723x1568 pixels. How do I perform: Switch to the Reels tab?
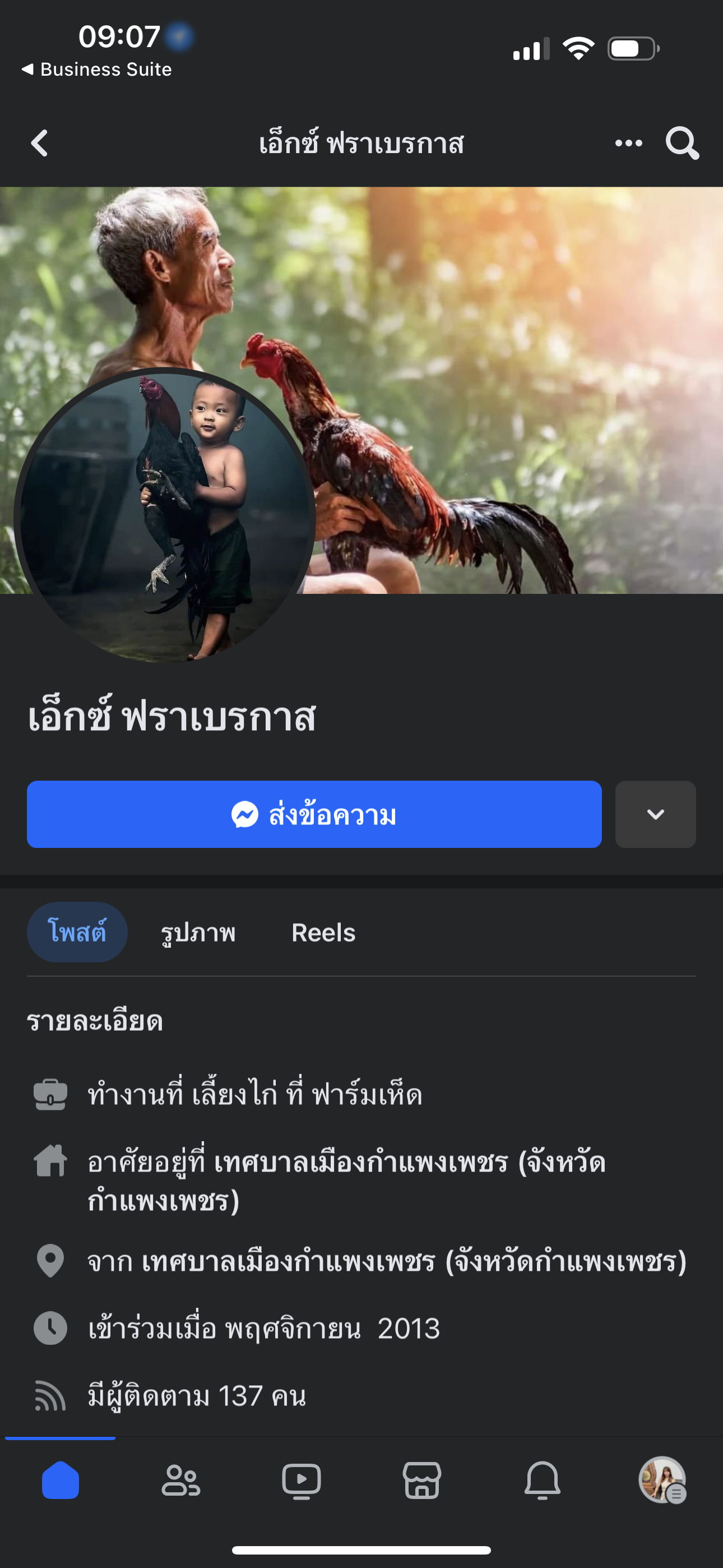pyautogui.click(x=323, y=933)
